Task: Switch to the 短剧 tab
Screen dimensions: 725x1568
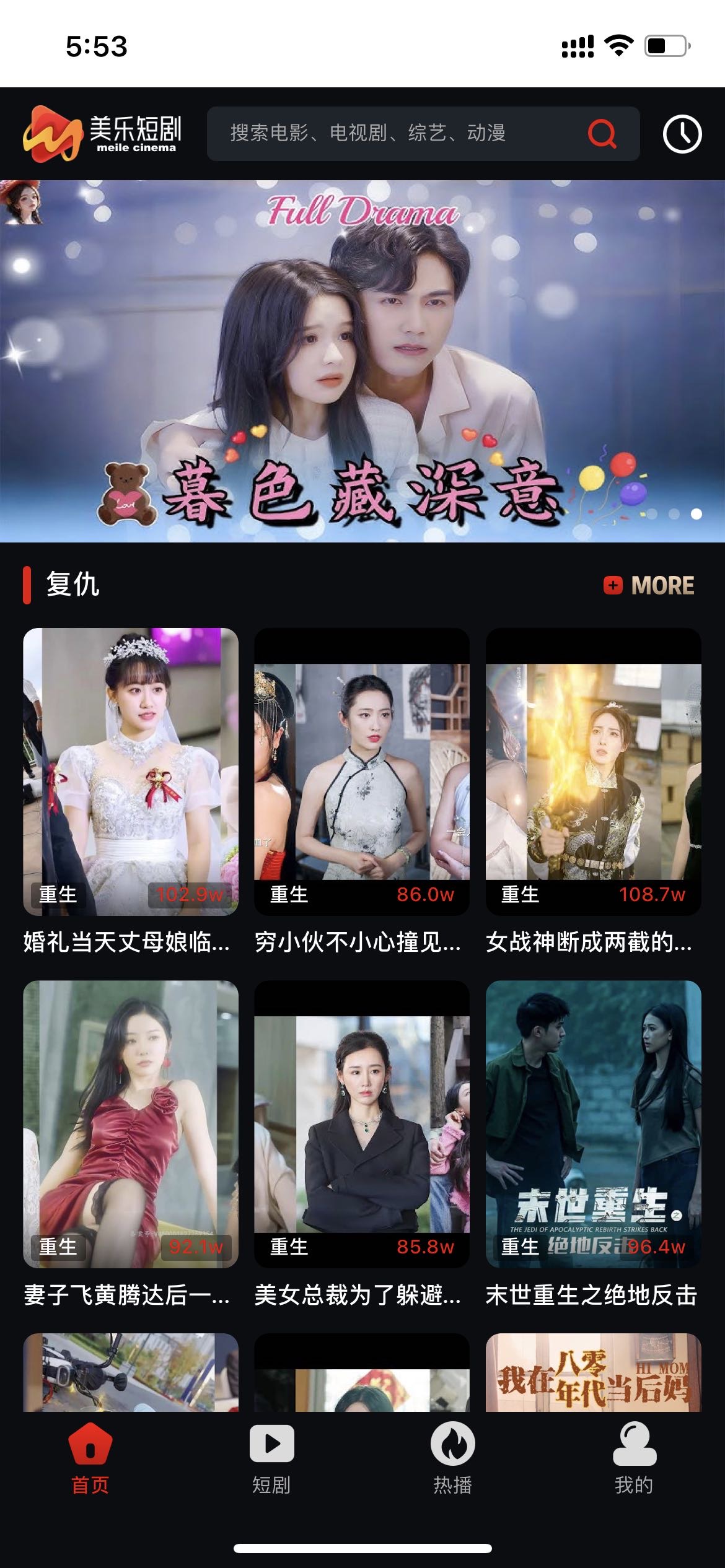Action: pyautogui.click(x=271, y=1458)
